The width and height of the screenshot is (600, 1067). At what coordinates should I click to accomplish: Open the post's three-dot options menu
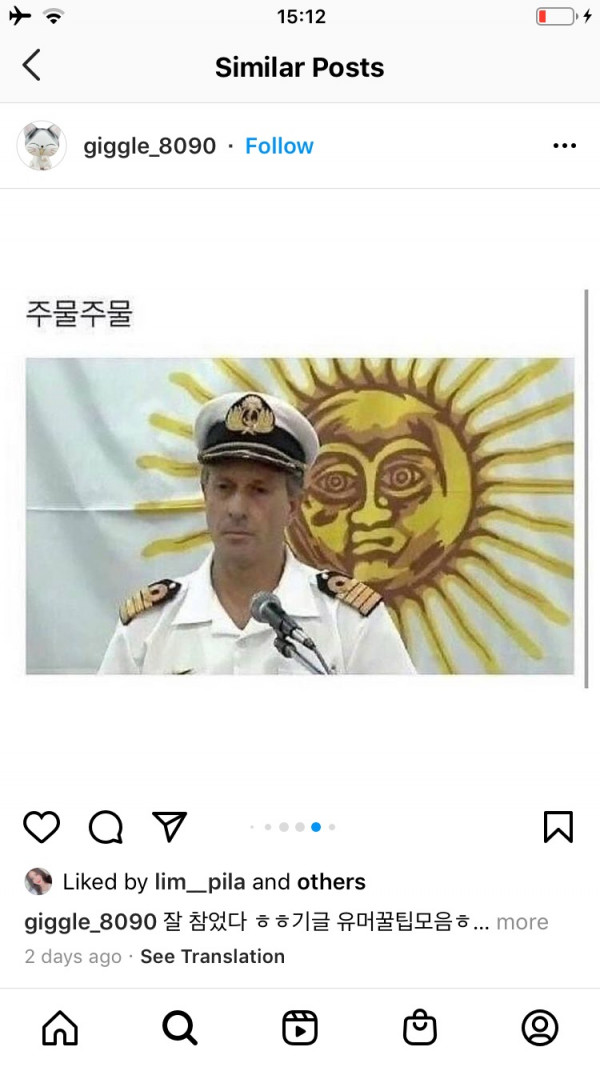[564, 146]
